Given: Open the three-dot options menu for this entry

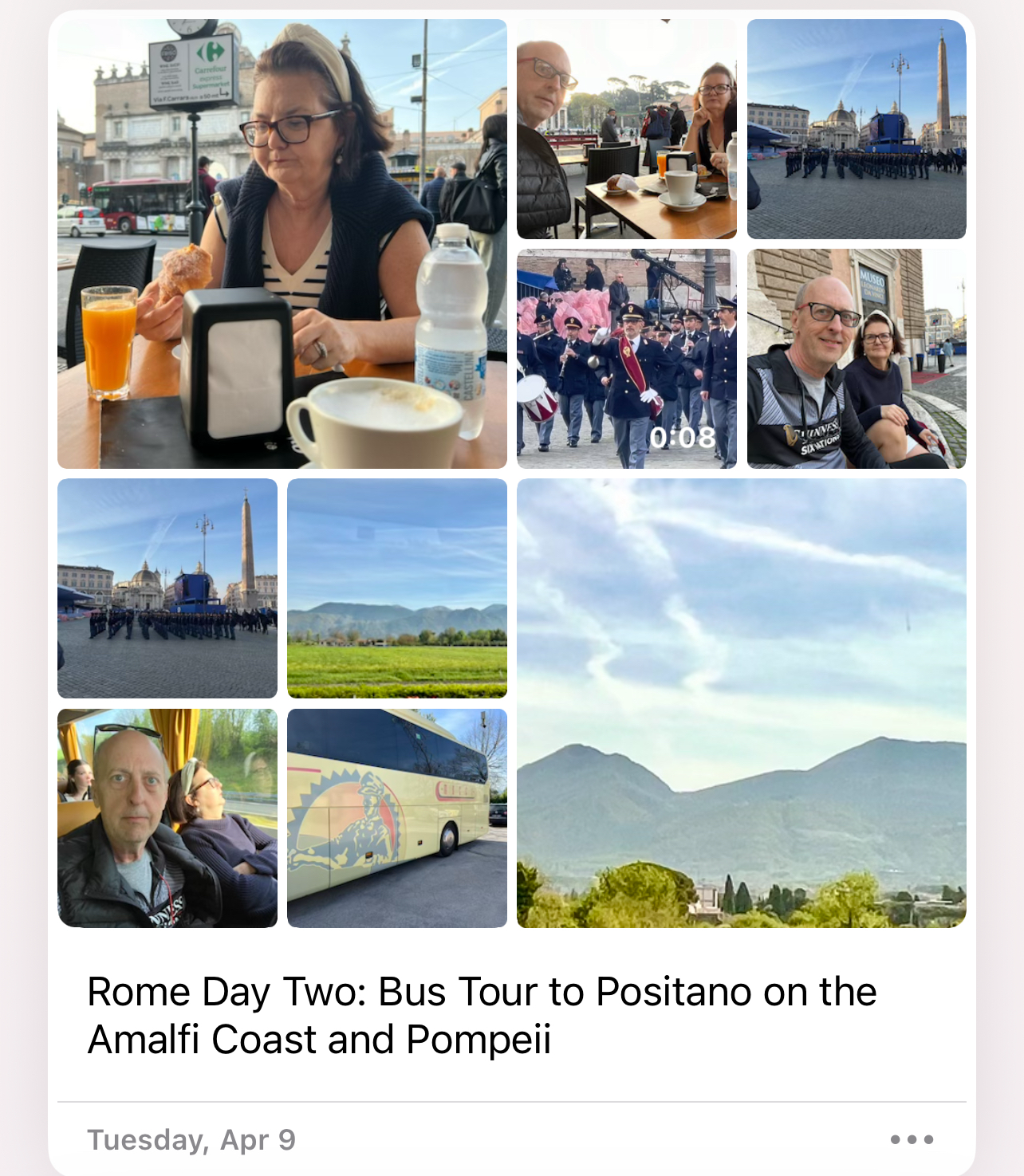Looking at the screenshot, I should pyautogui.click(x=912, y=1139).
